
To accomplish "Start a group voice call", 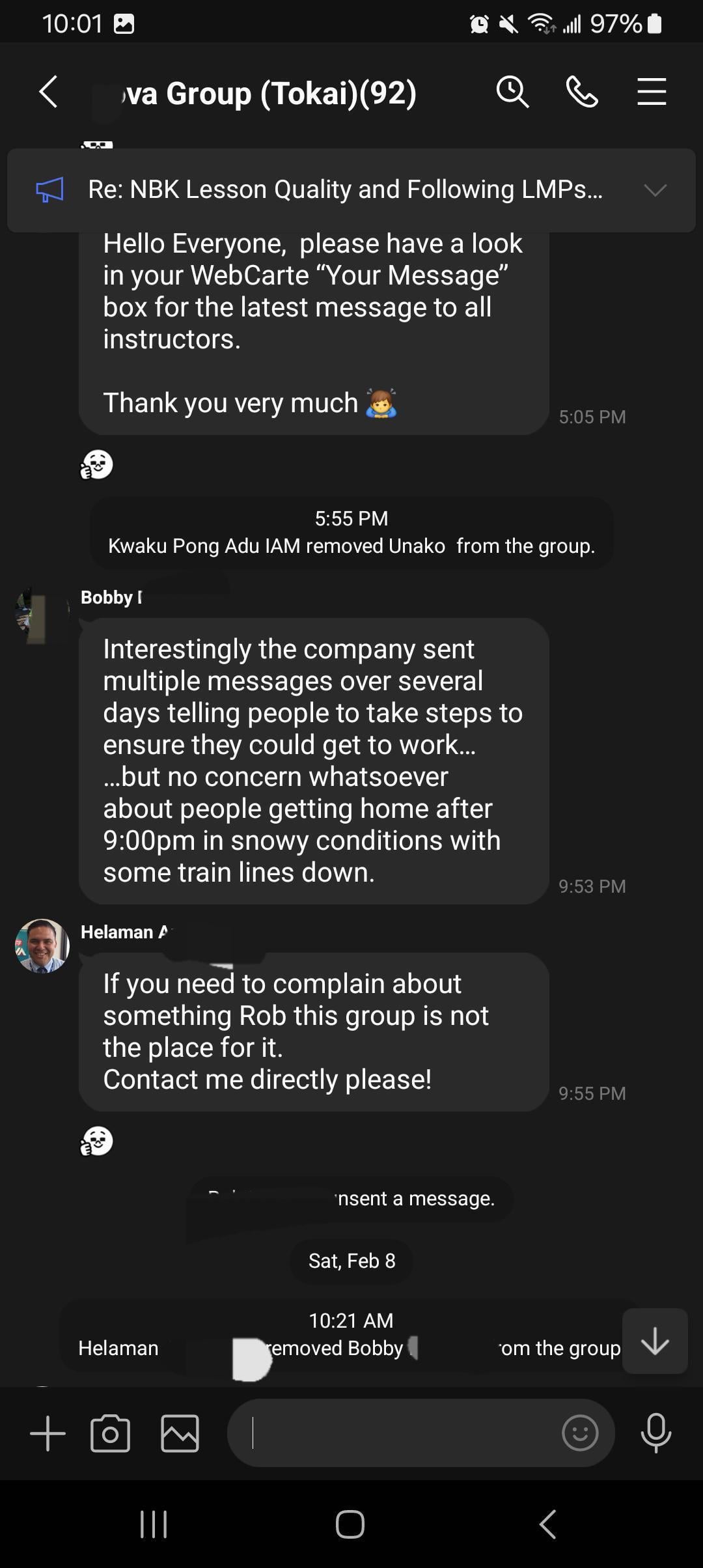I will (x=581, y=92).
